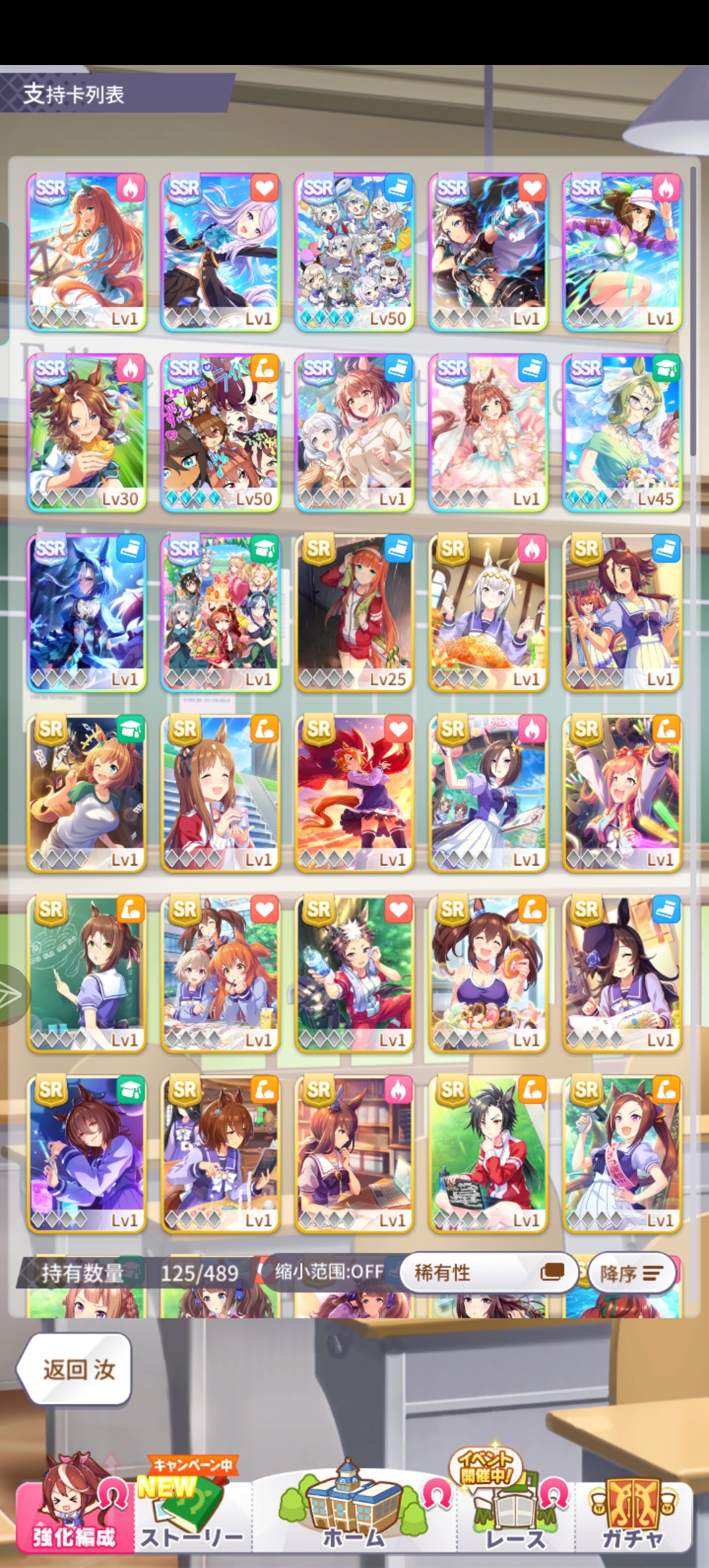Open the SR card with roast chicken

tap(488, 613)
